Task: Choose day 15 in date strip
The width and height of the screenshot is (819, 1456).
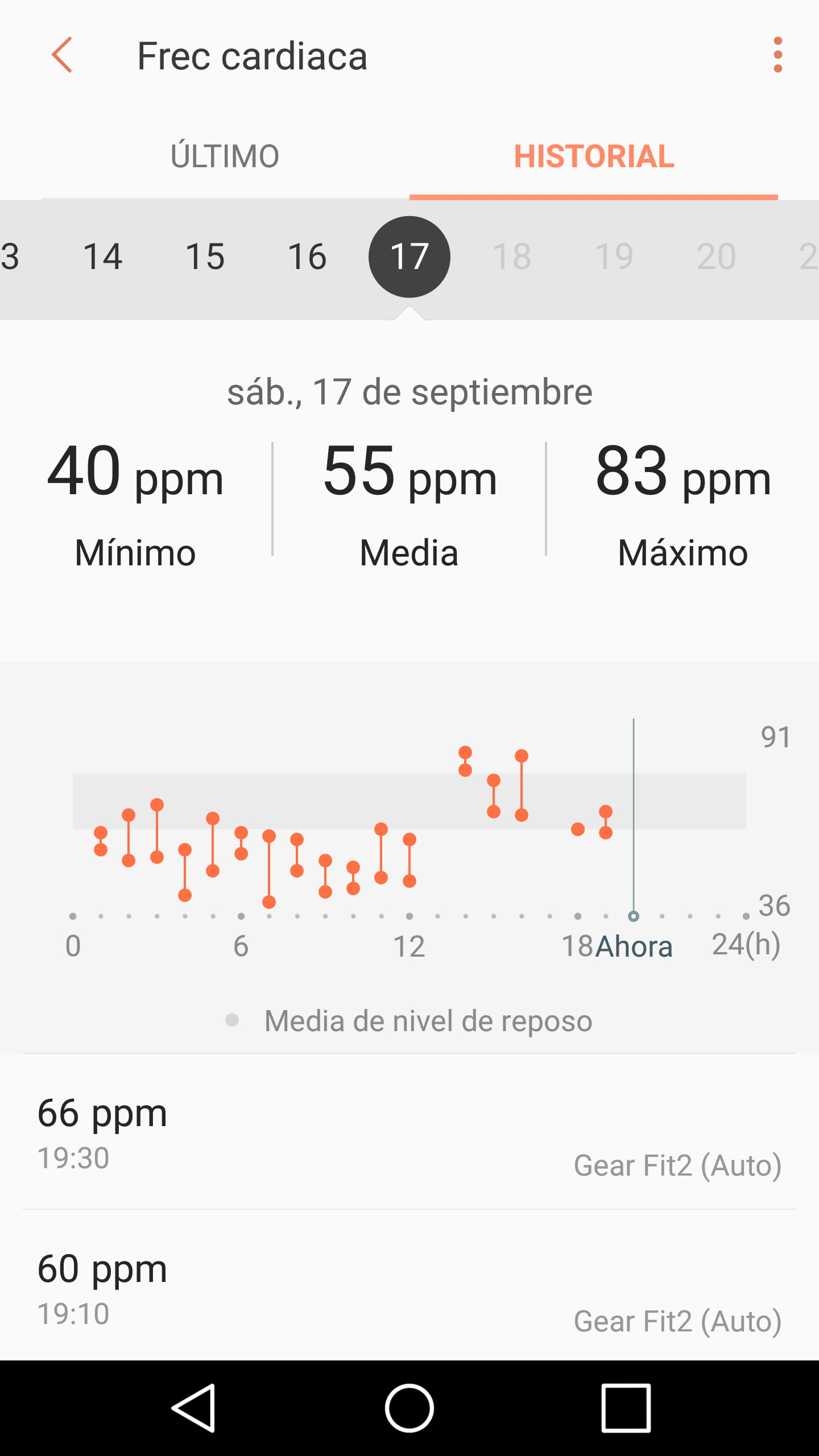Action: 205,257
